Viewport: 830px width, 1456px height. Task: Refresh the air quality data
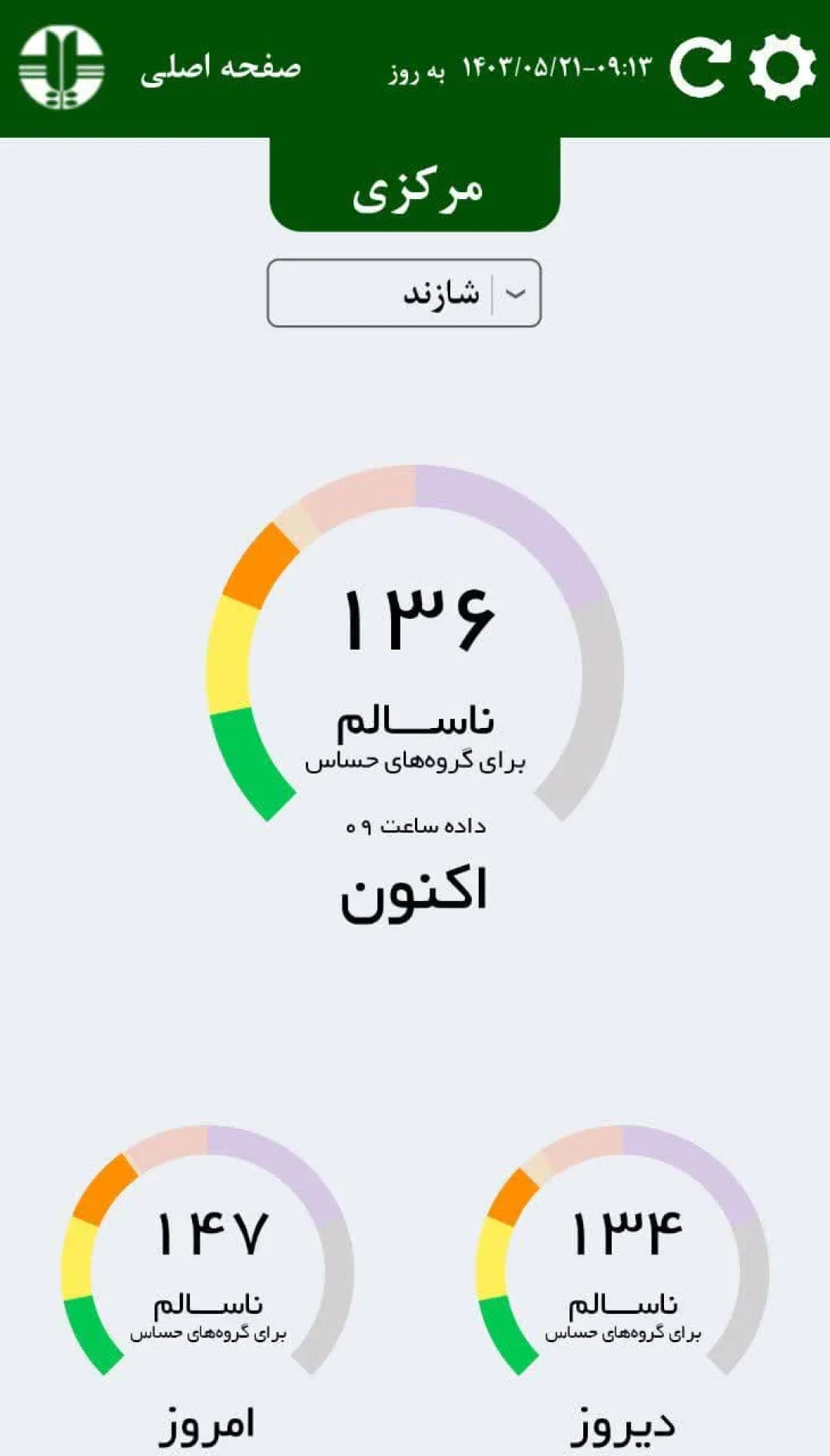(700, 68)
